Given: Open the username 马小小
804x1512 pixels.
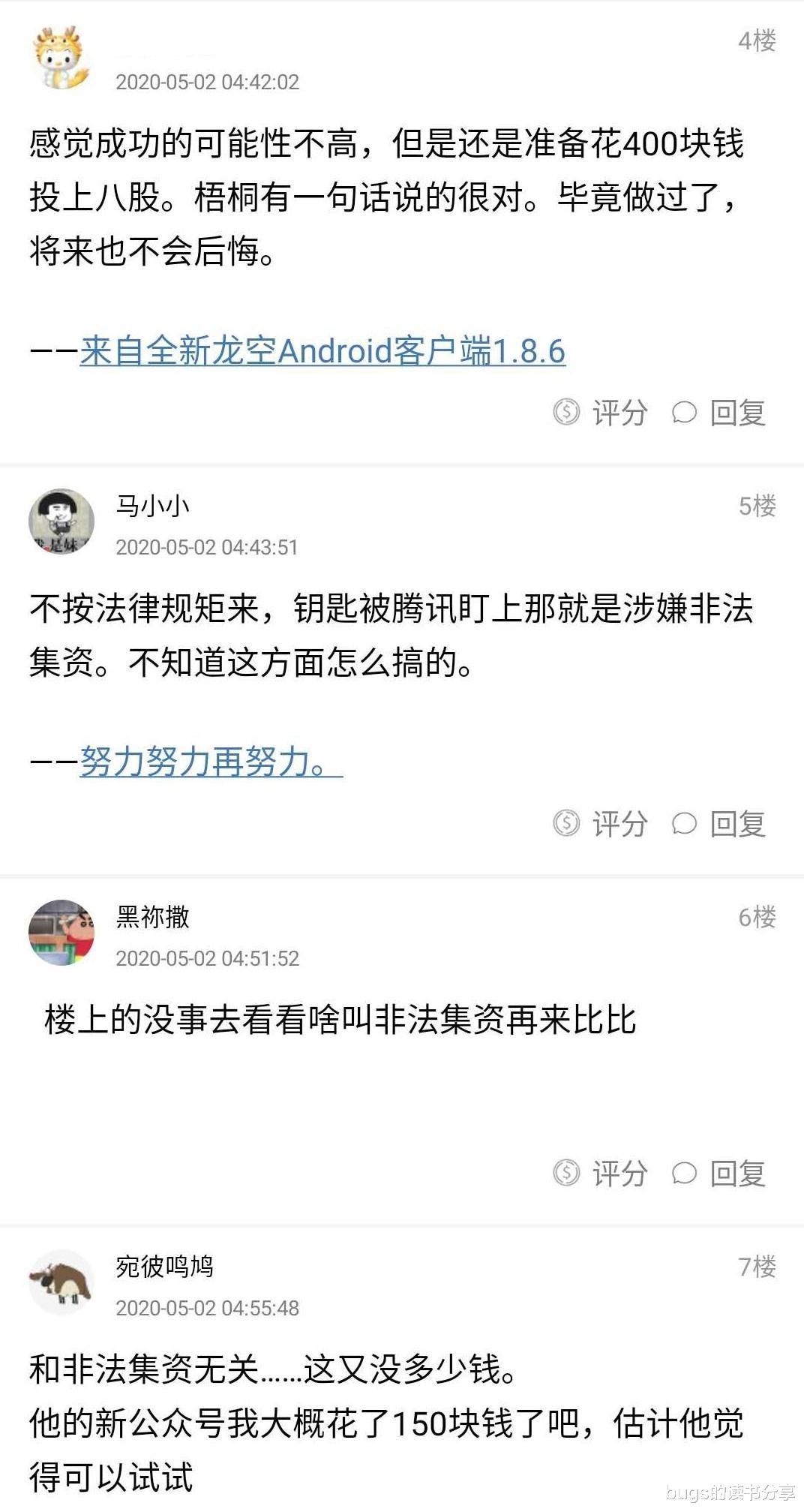Looking at the screenshot, I should coord(152,506).
